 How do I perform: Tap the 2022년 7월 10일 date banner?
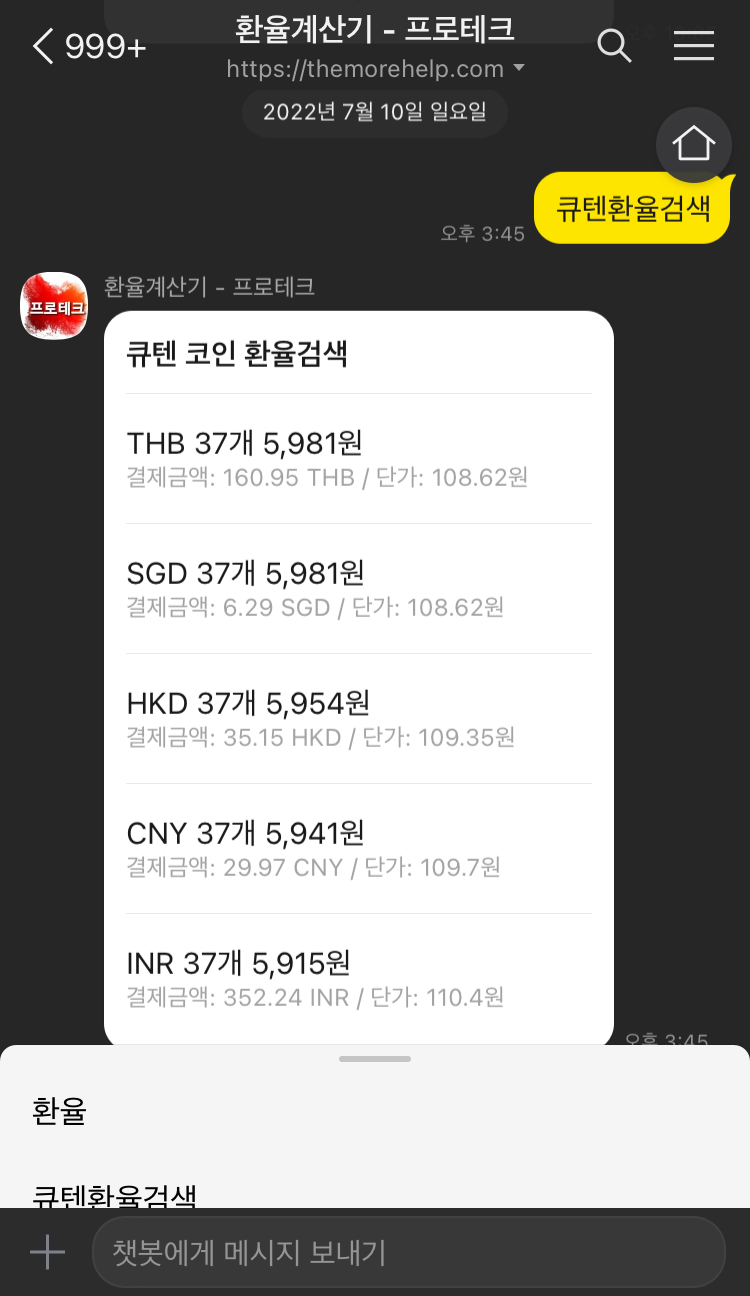(x=374, y=112)
